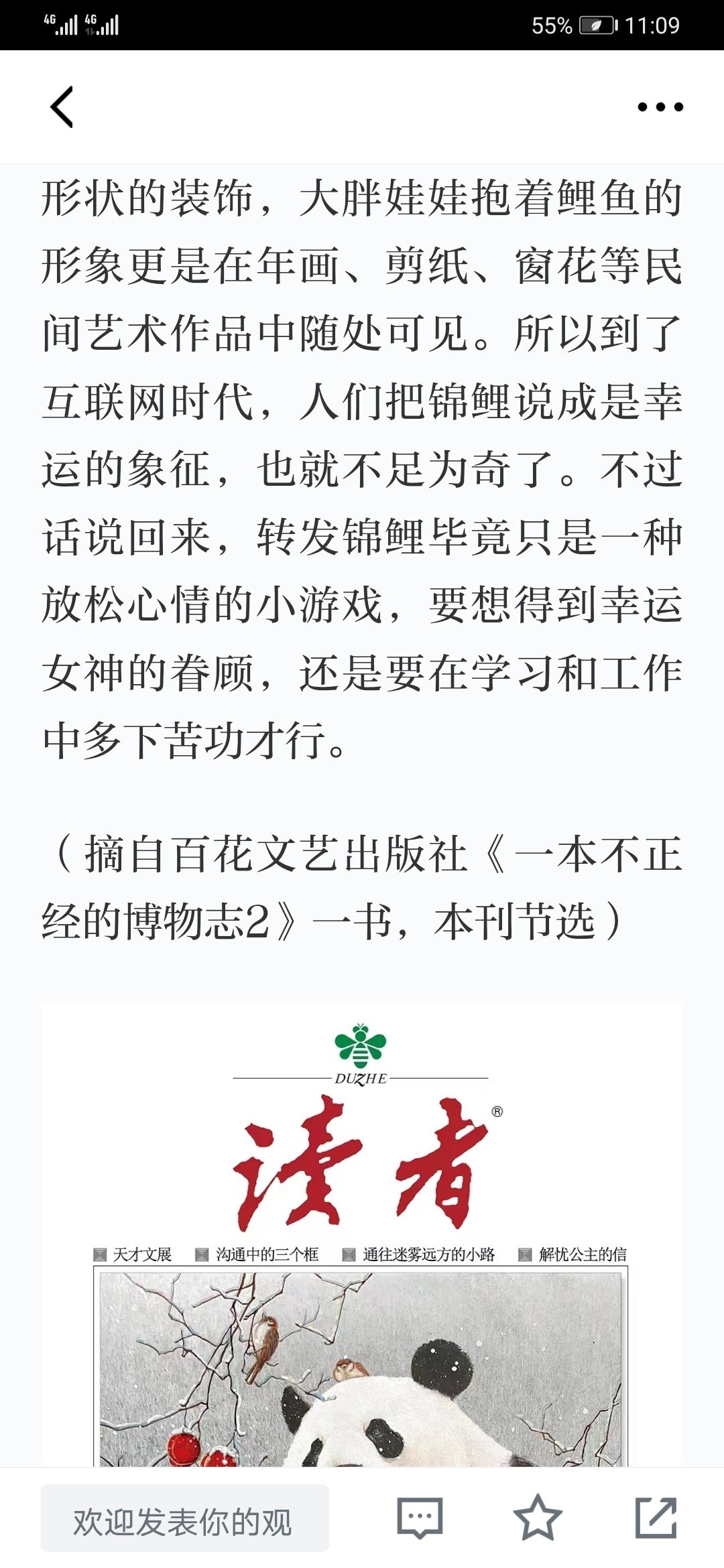Image resolution: width=724 pixels, height=1568 pixels.
Task: Open the 读者 magazine cover image
Action: point(362,1233)
